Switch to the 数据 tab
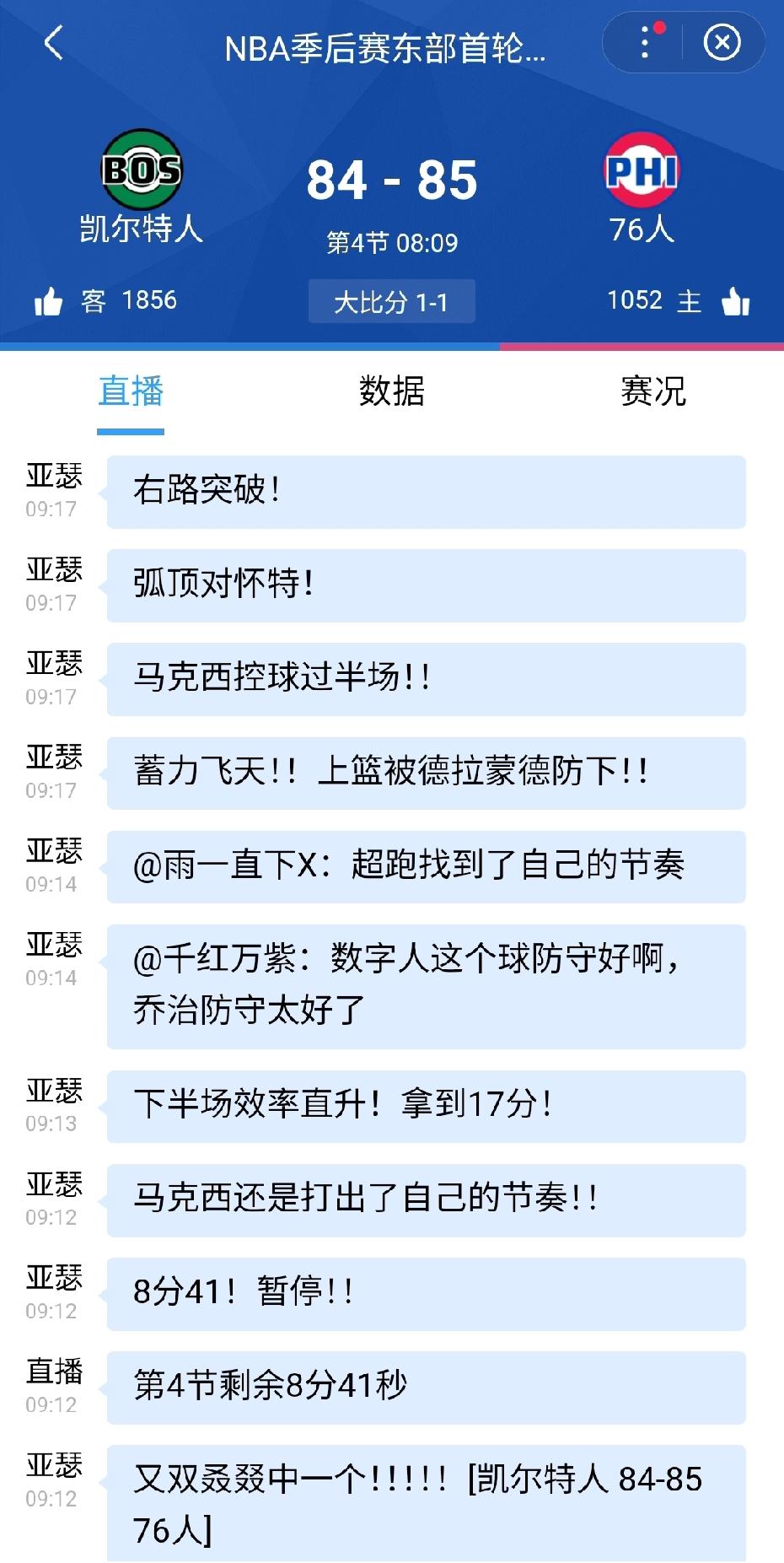This screenshot has width=784, height=1563. point(392,393)
